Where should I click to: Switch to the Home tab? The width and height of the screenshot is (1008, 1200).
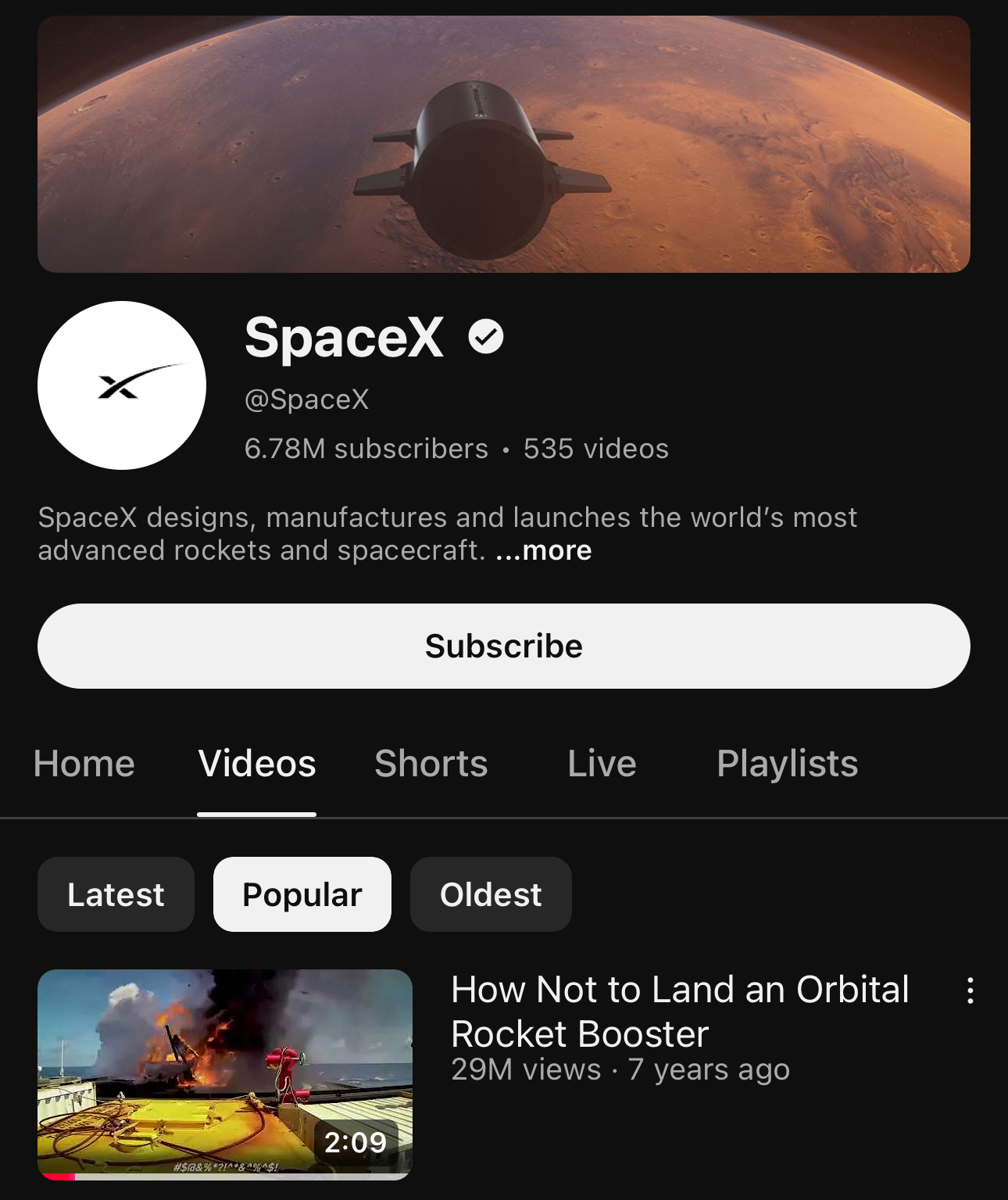click(x=84, y=764)
